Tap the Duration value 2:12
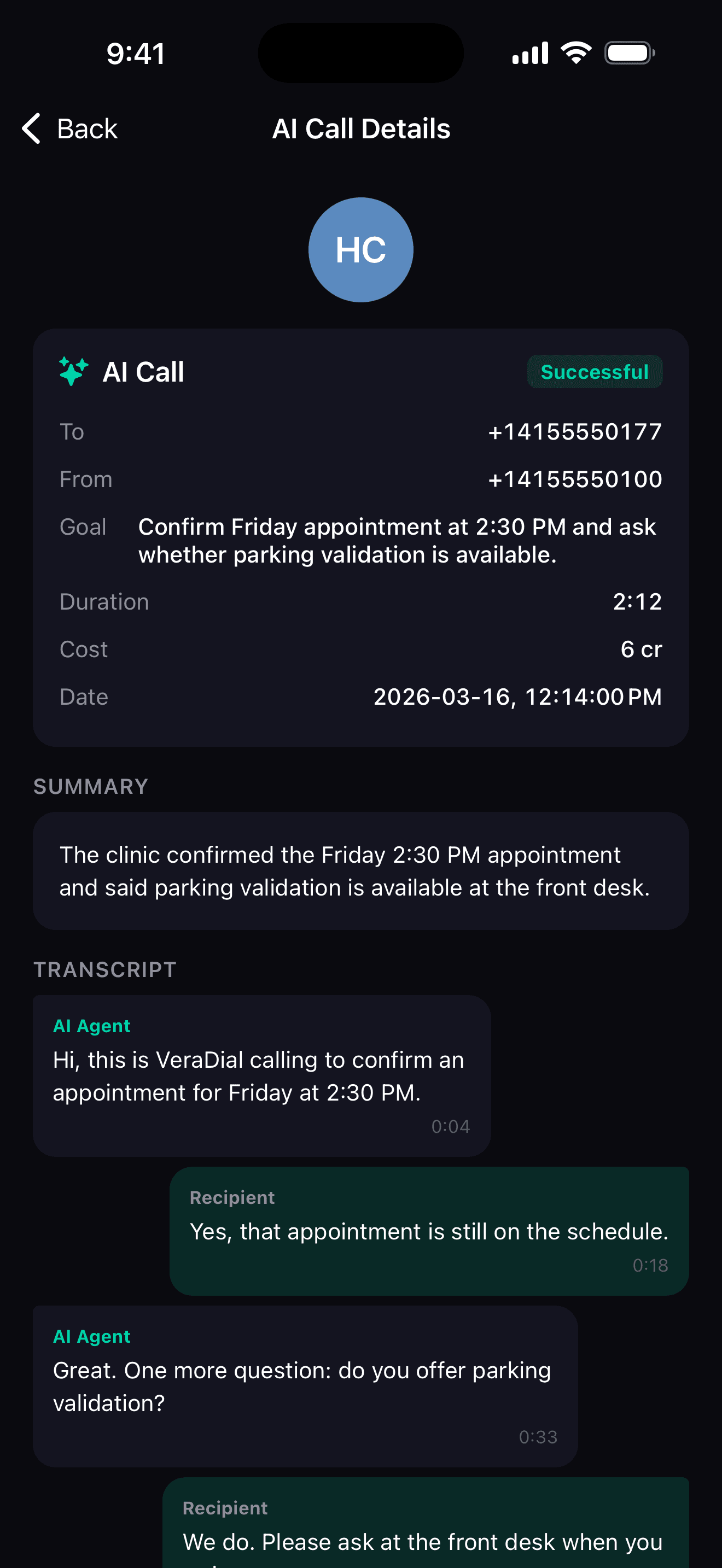 (639, 601)
